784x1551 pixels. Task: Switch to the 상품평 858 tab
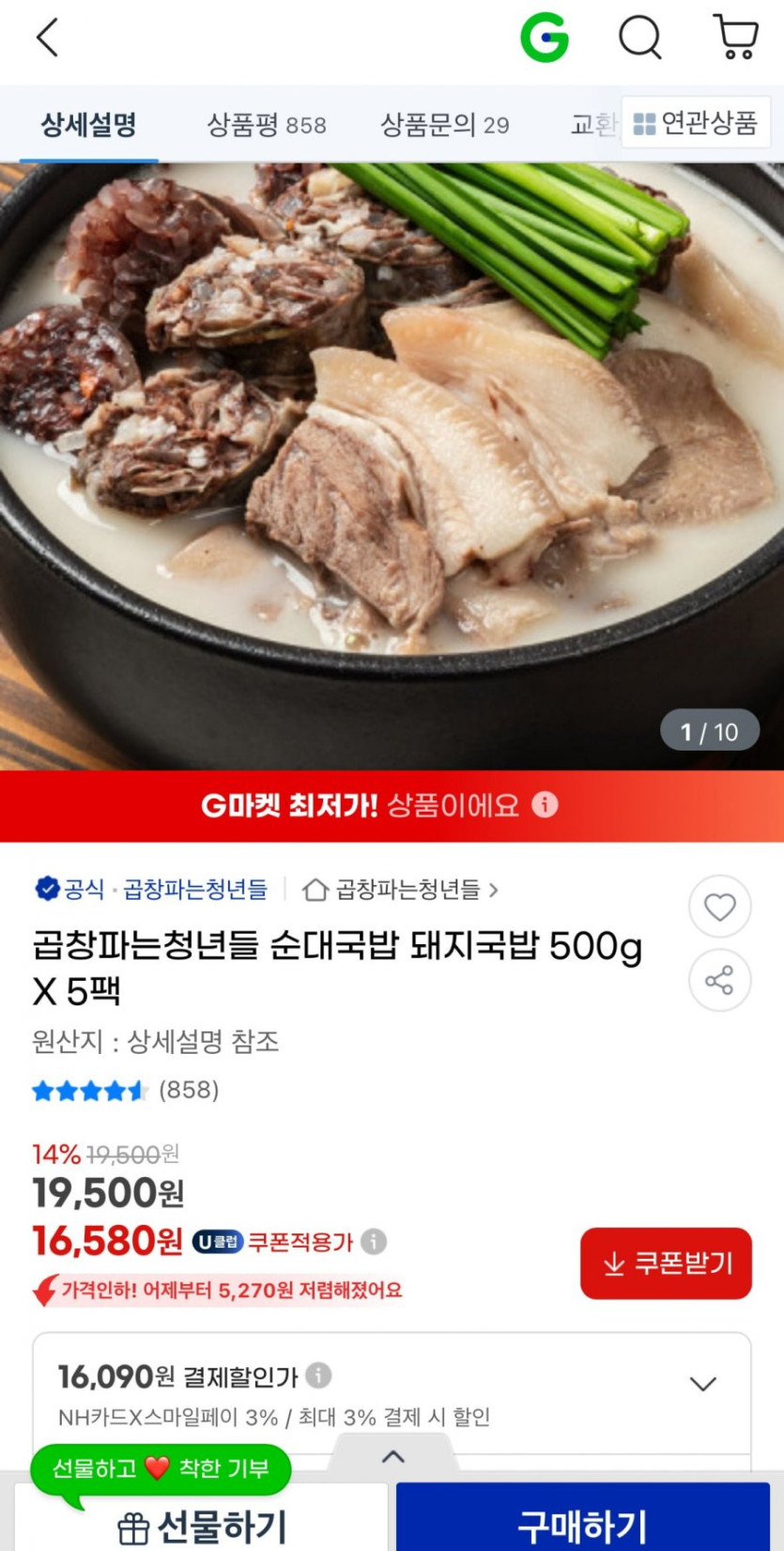pyautogui.click(x=267, y=124)
